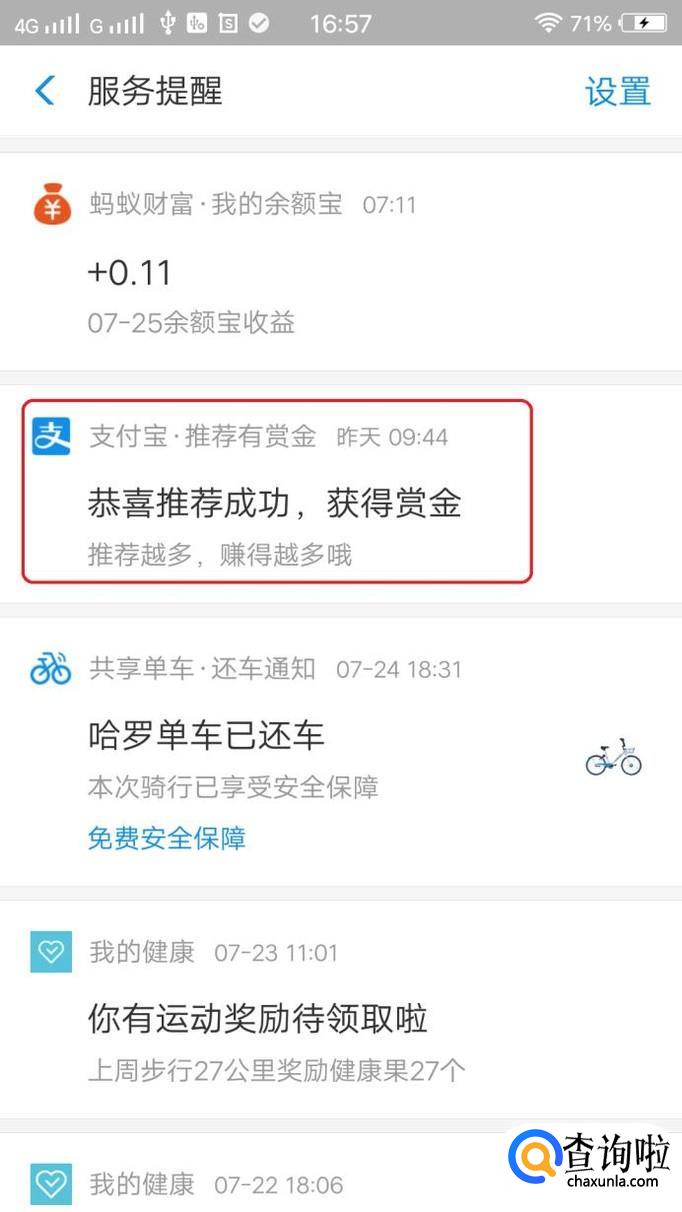Tap the 免费安全保障 link
Screen dimensions: 682x1212
[x=167, y=837]
